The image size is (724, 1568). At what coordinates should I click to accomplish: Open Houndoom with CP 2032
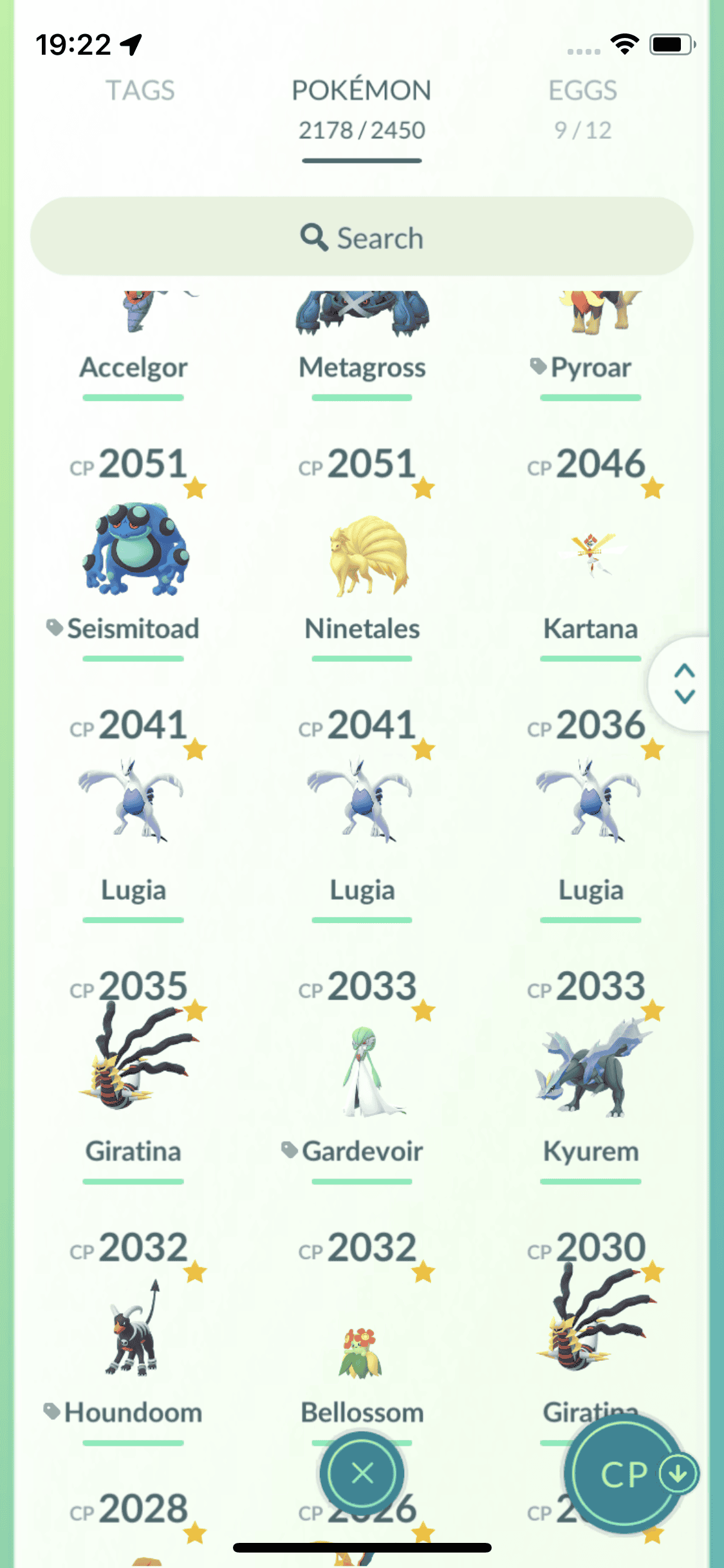(135, 1332)
